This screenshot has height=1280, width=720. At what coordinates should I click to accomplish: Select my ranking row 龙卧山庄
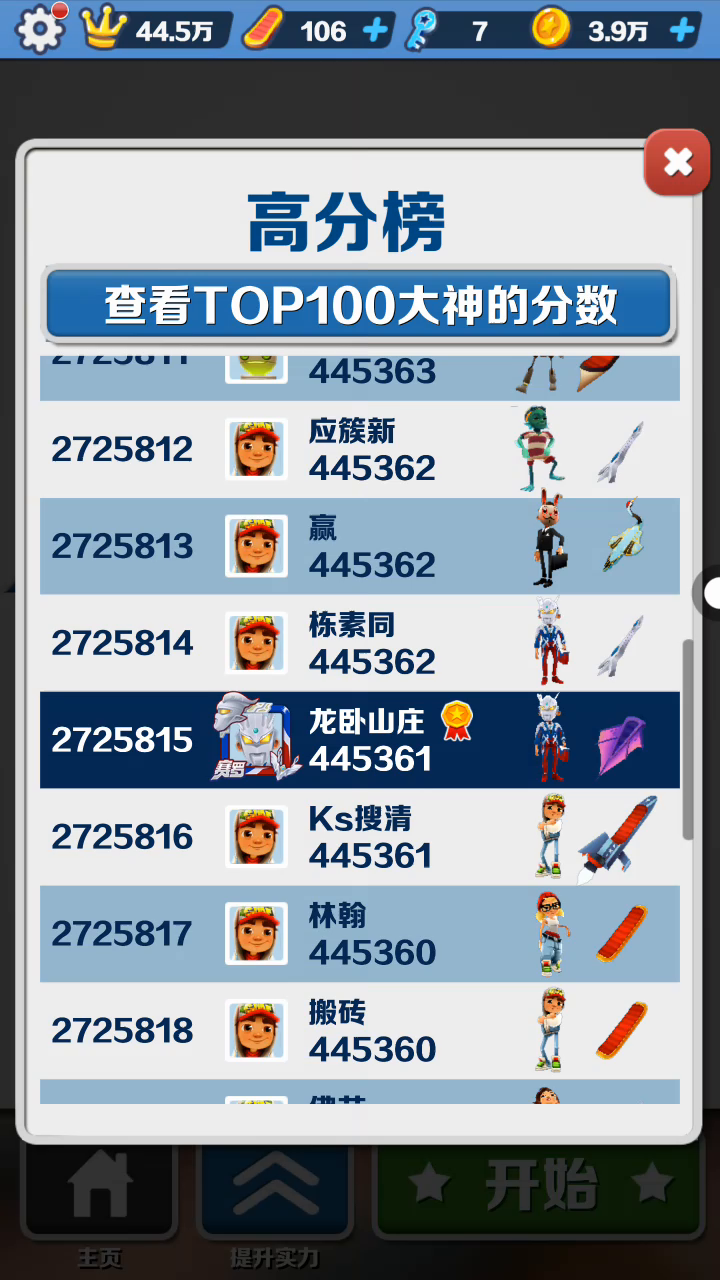[360, 740]
